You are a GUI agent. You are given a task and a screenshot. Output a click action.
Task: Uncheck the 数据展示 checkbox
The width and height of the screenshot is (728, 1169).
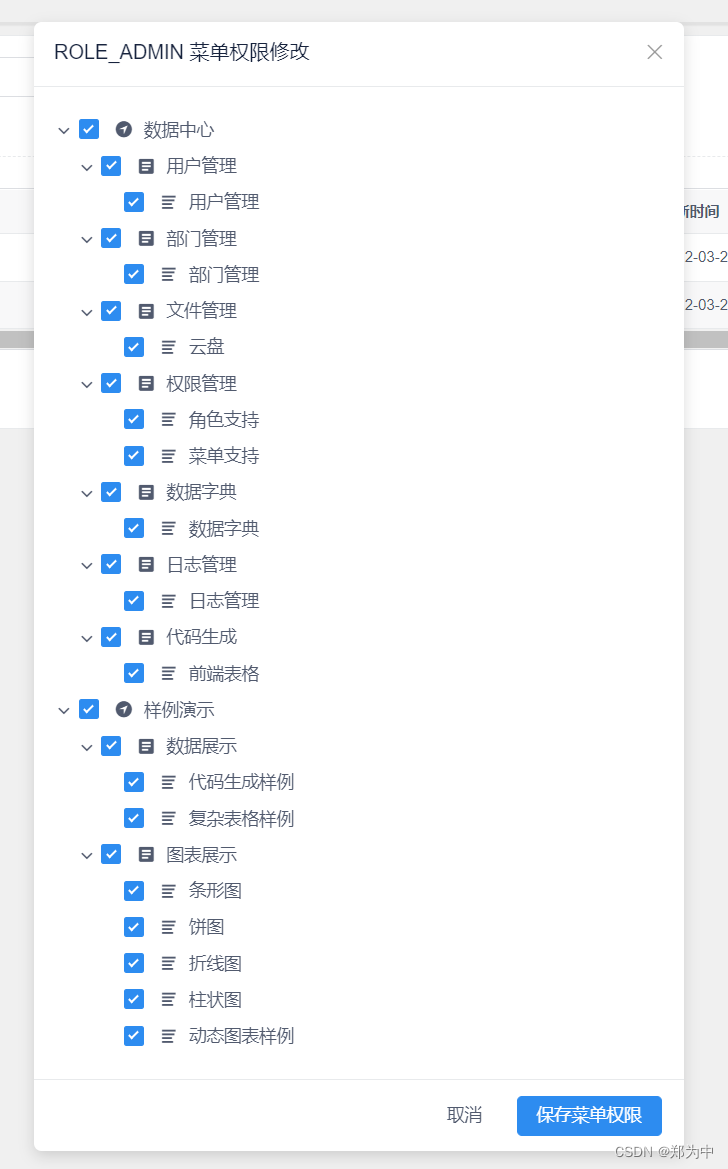(111, 746)
